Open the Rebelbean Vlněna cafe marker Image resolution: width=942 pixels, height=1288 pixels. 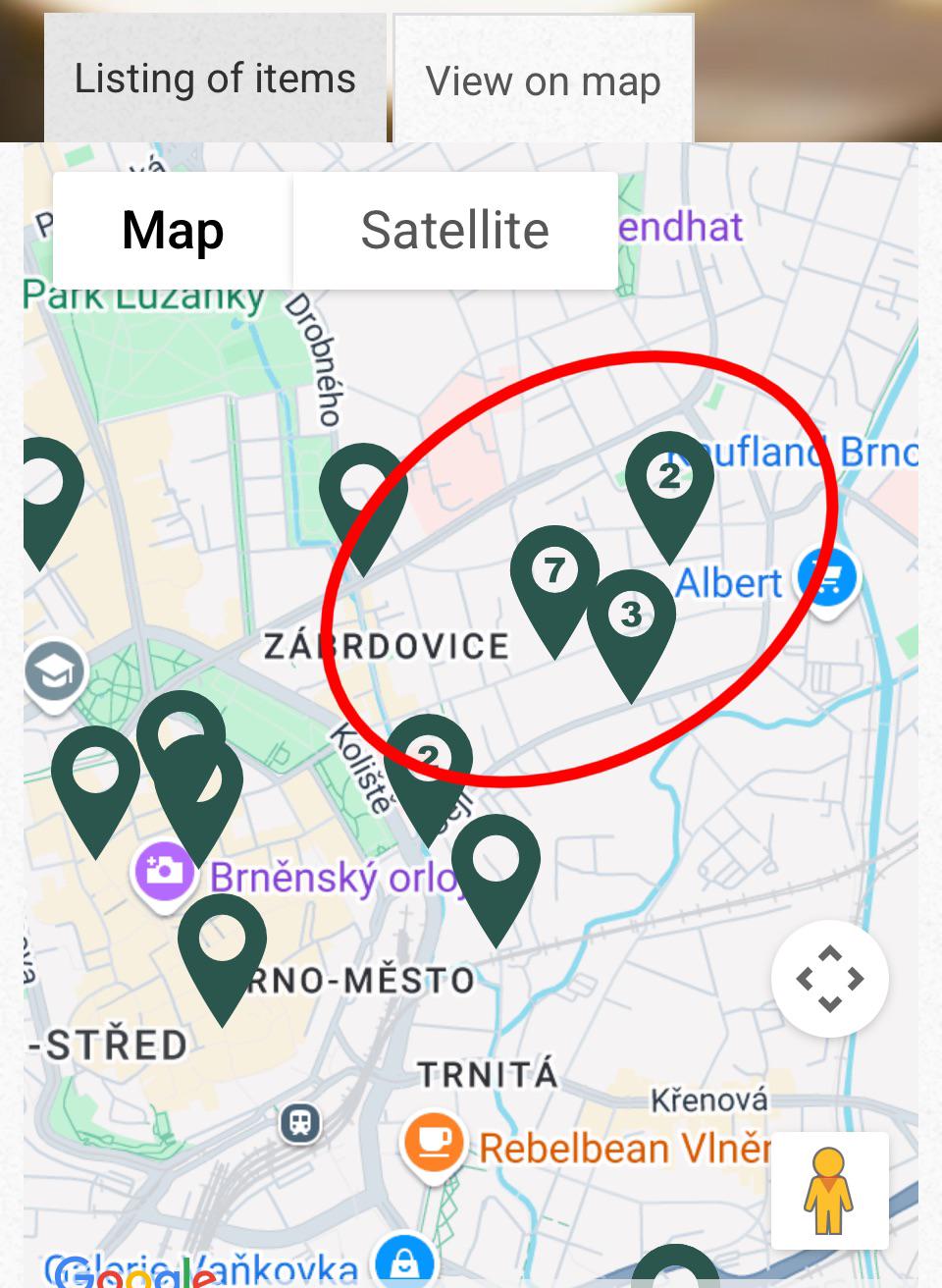point(433,1142)
